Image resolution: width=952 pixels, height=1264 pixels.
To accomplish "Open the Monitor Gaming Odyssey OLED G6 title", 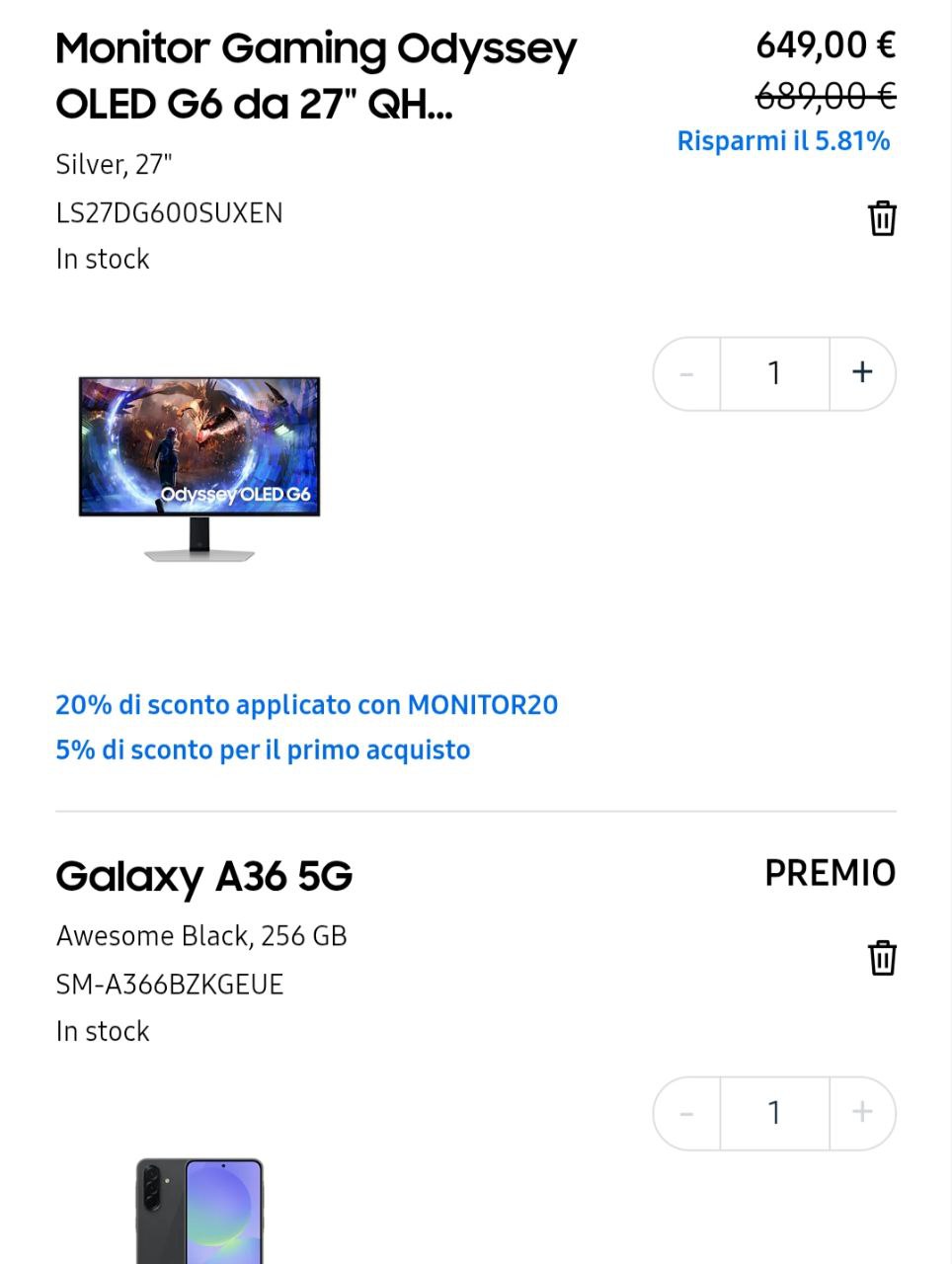I will coord(316,76).
